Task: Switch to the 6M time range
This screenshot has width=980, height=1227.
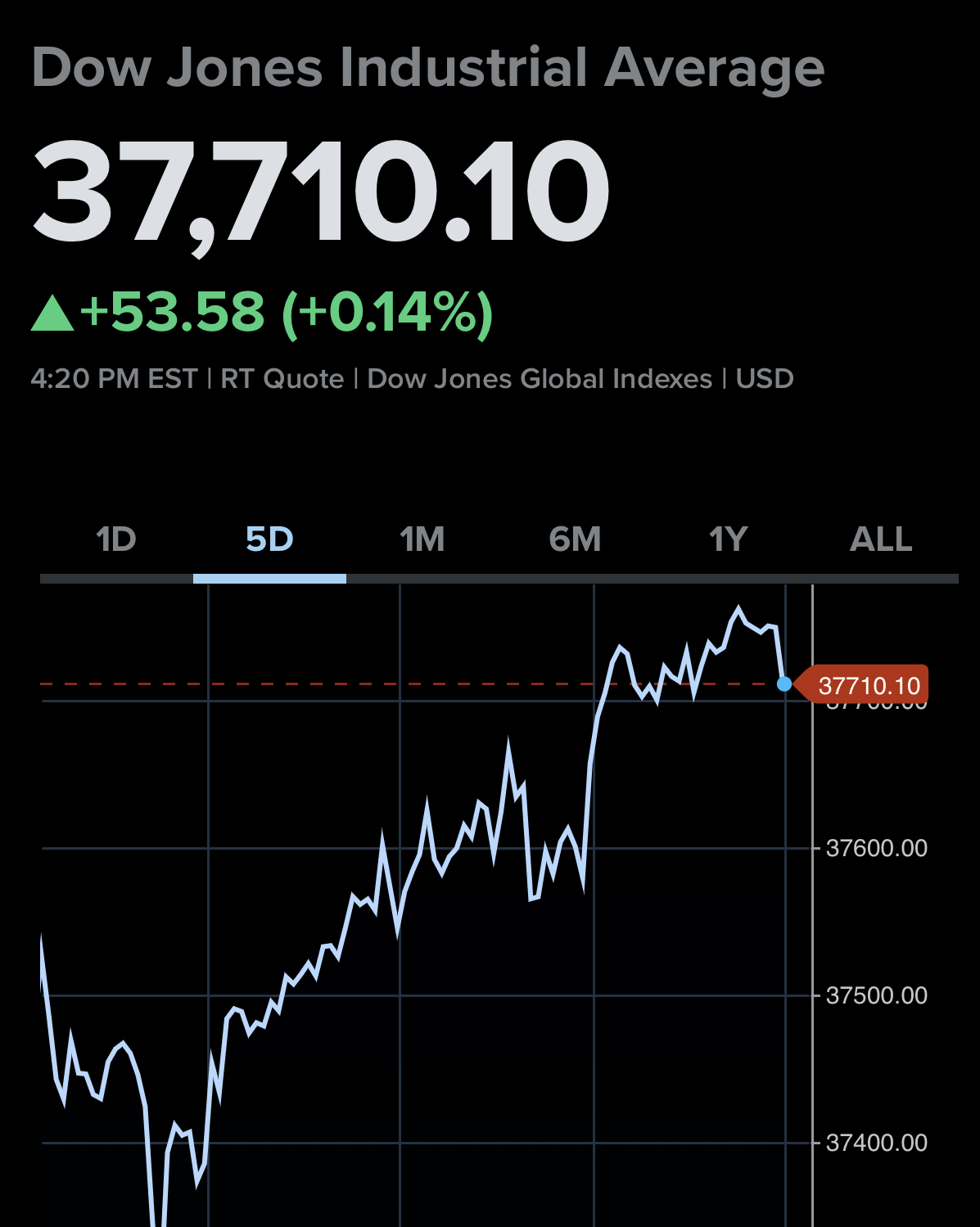Action: pos(575,539)
